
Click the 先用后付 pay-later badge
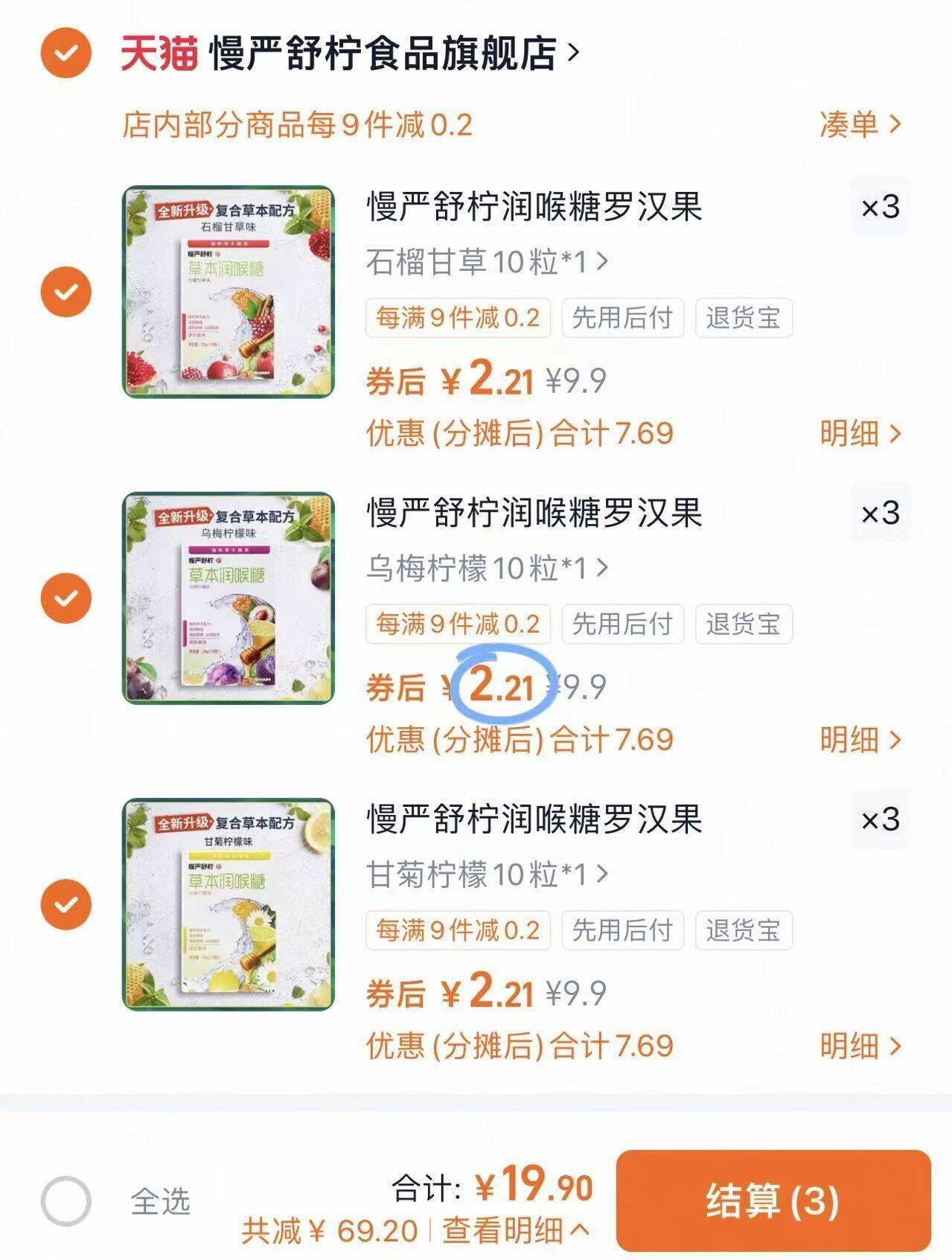[x=622, y=318]
